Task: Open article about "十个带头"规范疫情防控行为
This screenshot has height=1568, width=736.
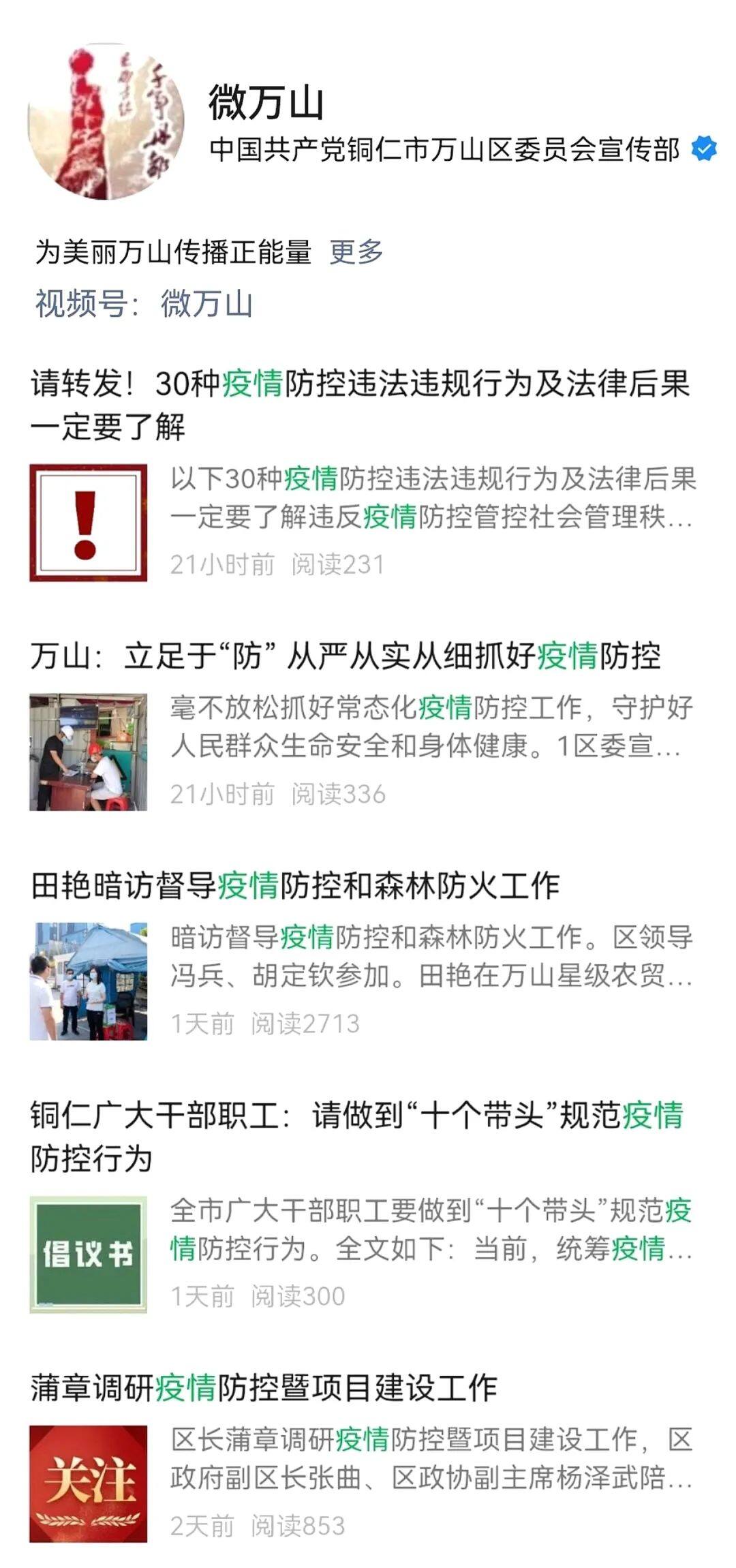Action: pos(356,1137)
